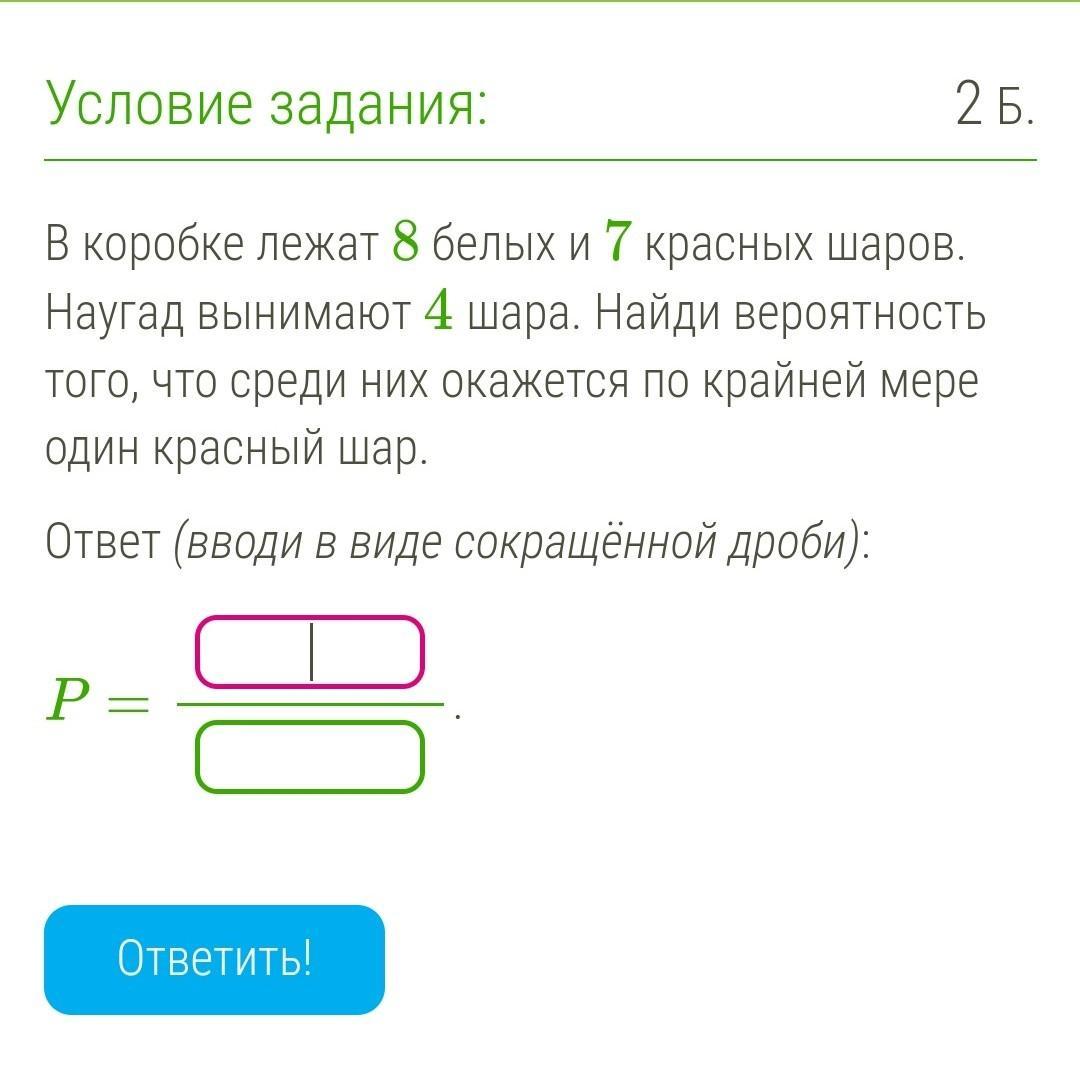Select the denominator input box
The image size is (1080, 1087).
point(310,757)
